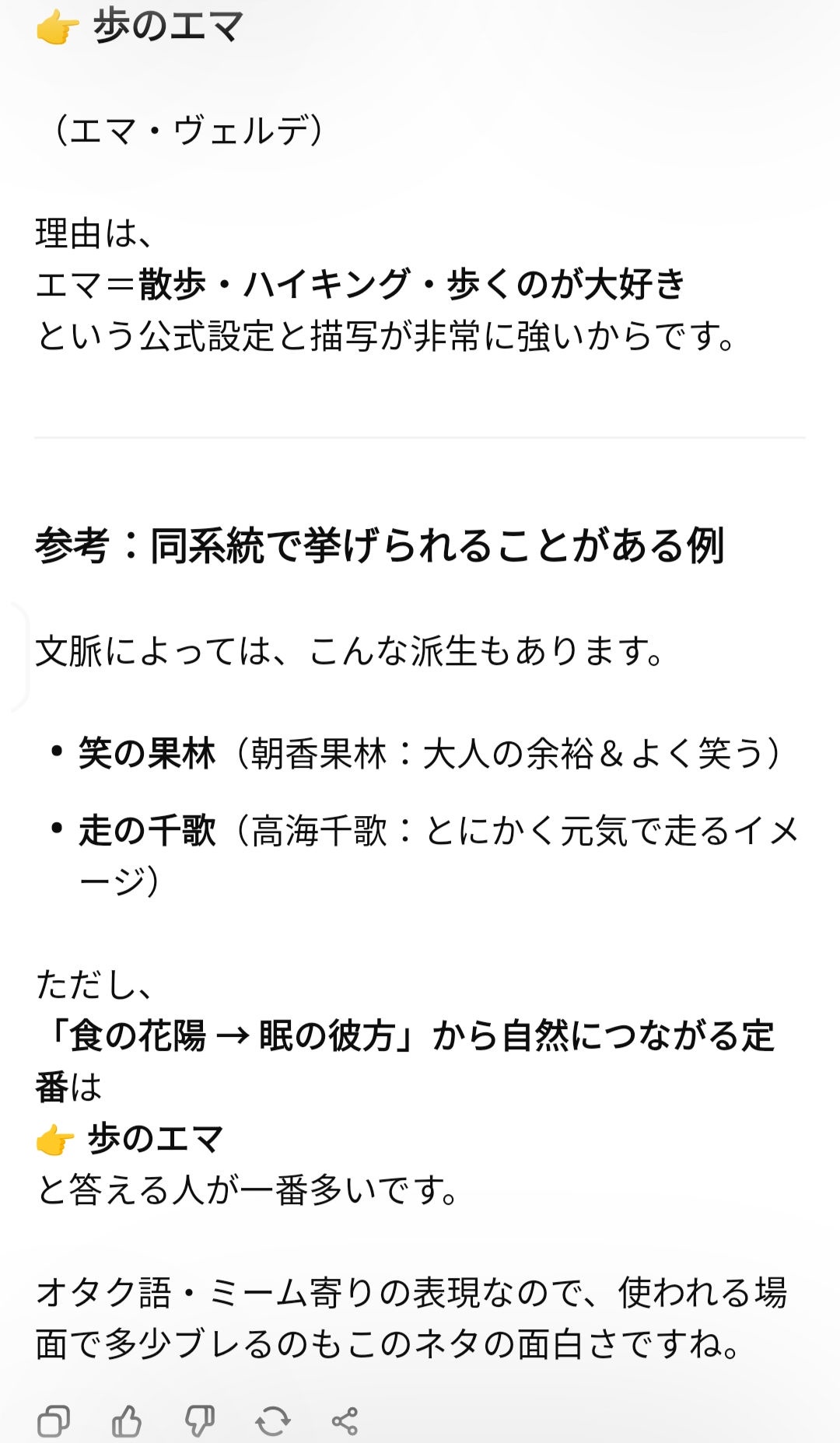Screen dimensions: 840x1443
Task: Copy the response text
Action: [x=54, y=1421]
